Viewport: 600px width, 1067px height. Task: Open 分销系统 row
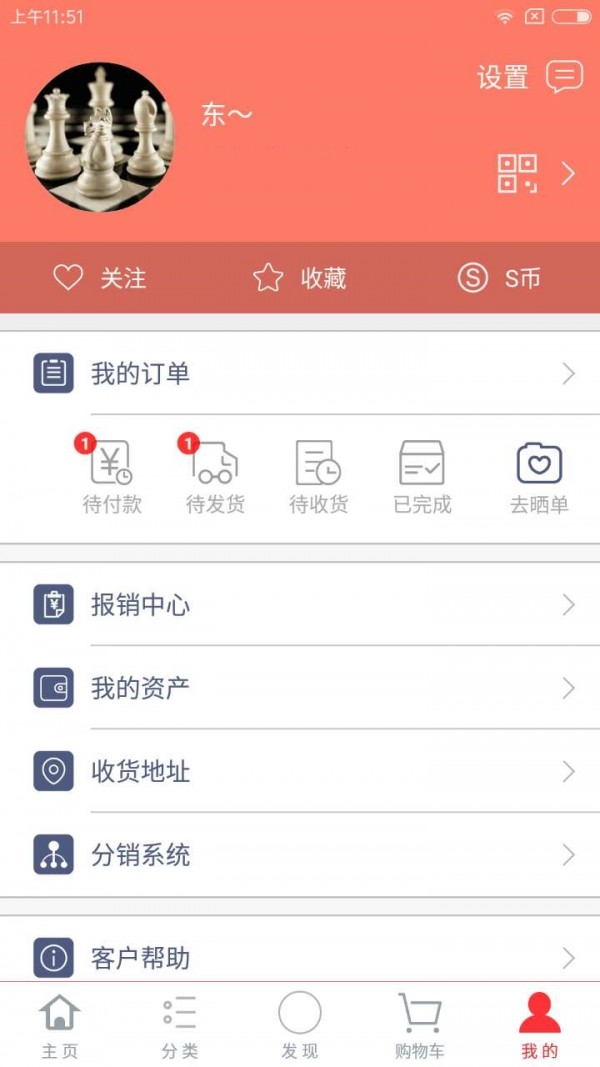tap(300, 855)
